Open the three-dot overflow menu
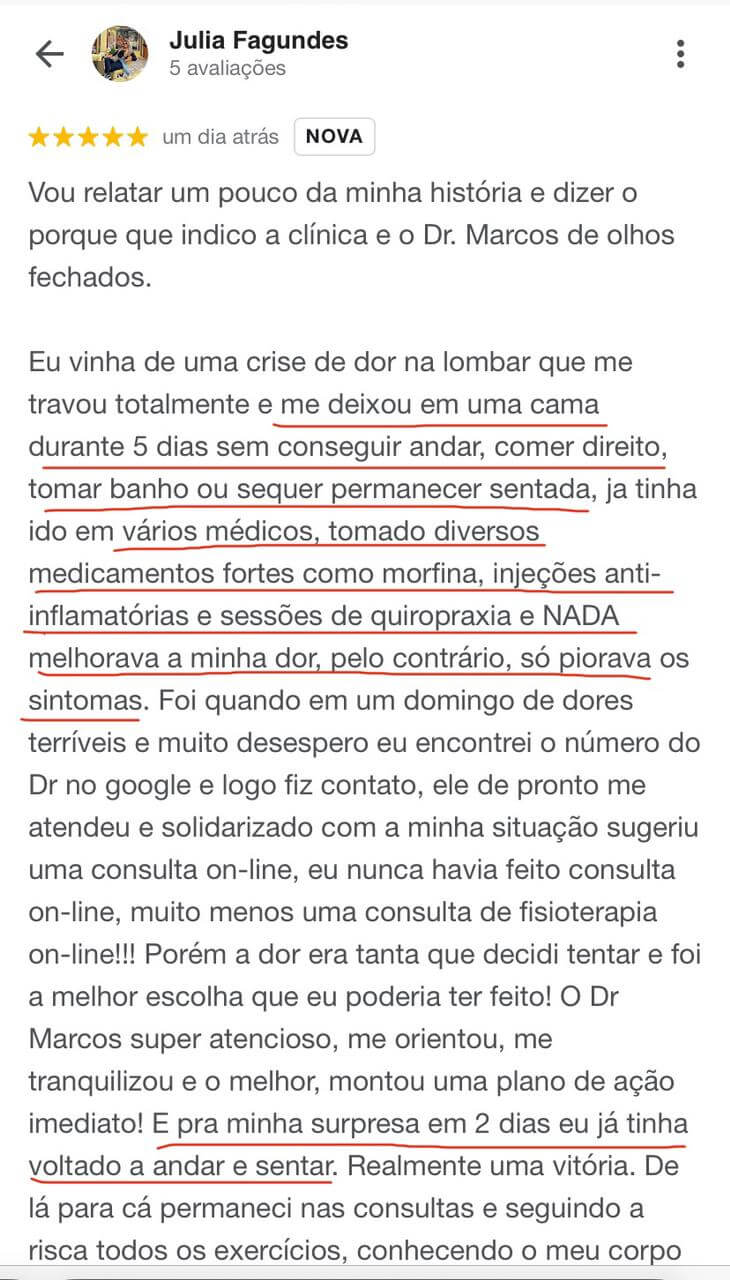The width and height of the screenshot is (730, 1280). [x=680, y=54]
